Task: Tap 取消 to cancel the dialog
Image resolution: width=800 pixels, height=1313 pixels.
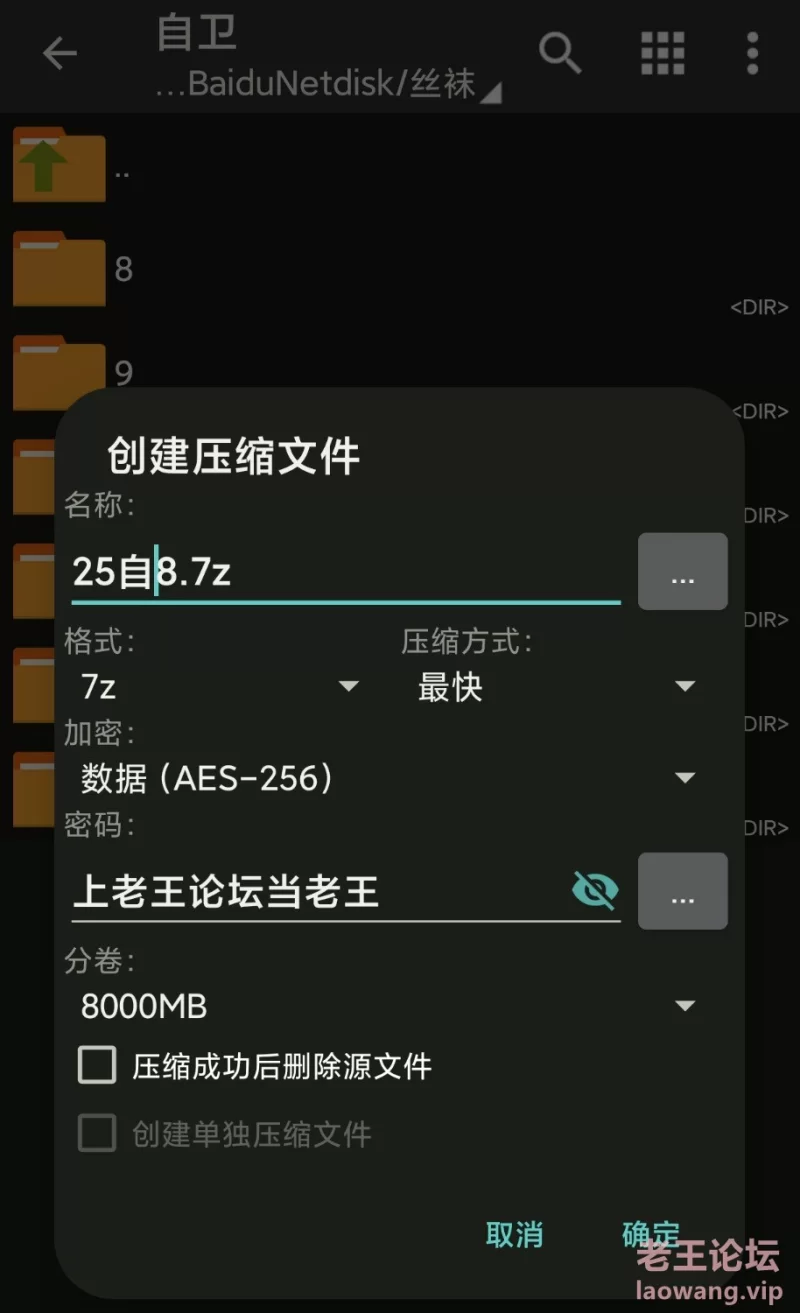Action: (514, 1235)
